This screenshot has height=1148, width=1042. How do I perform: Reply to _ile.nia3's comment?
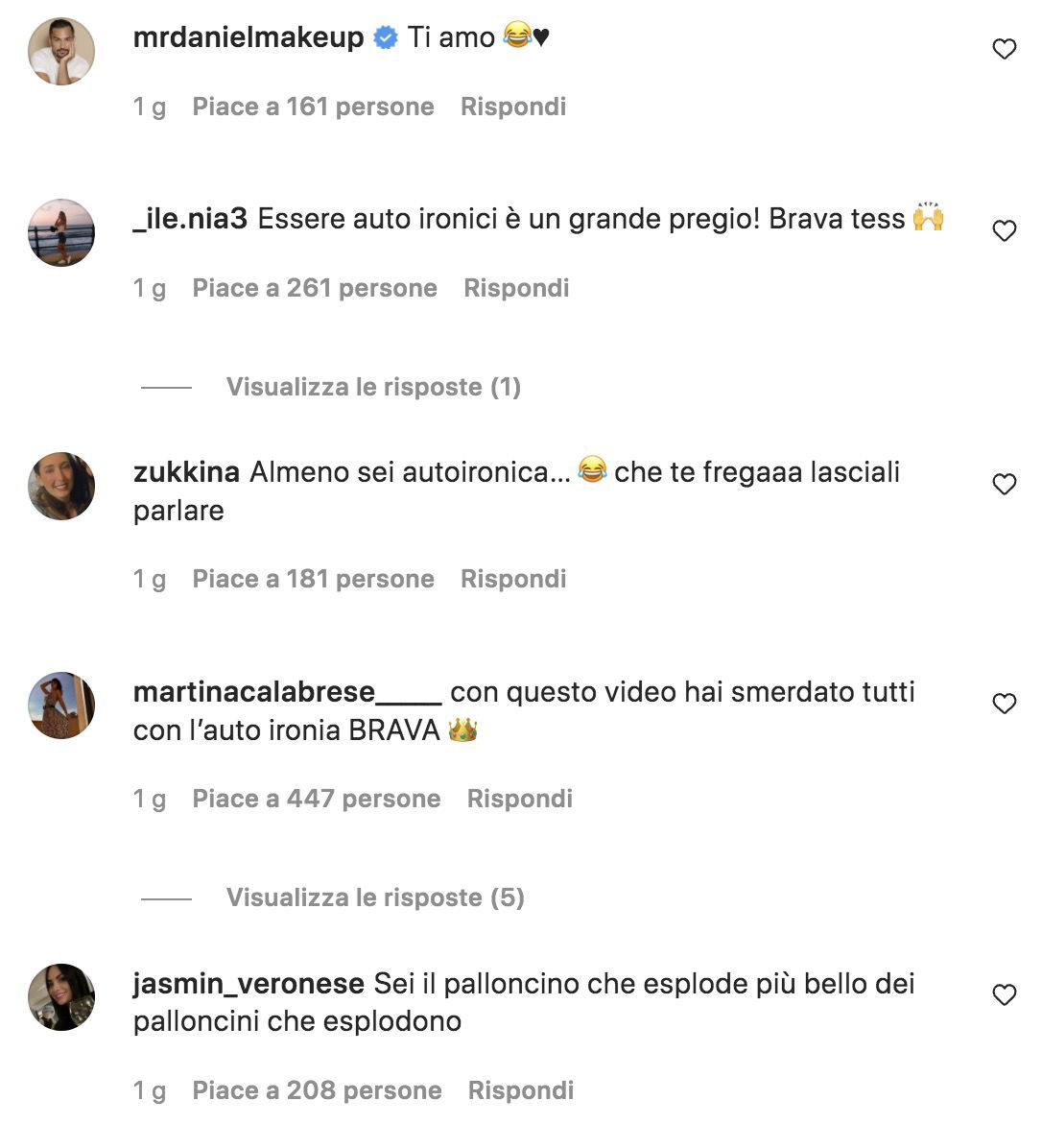pyautogui.click(x=516, y=288)
